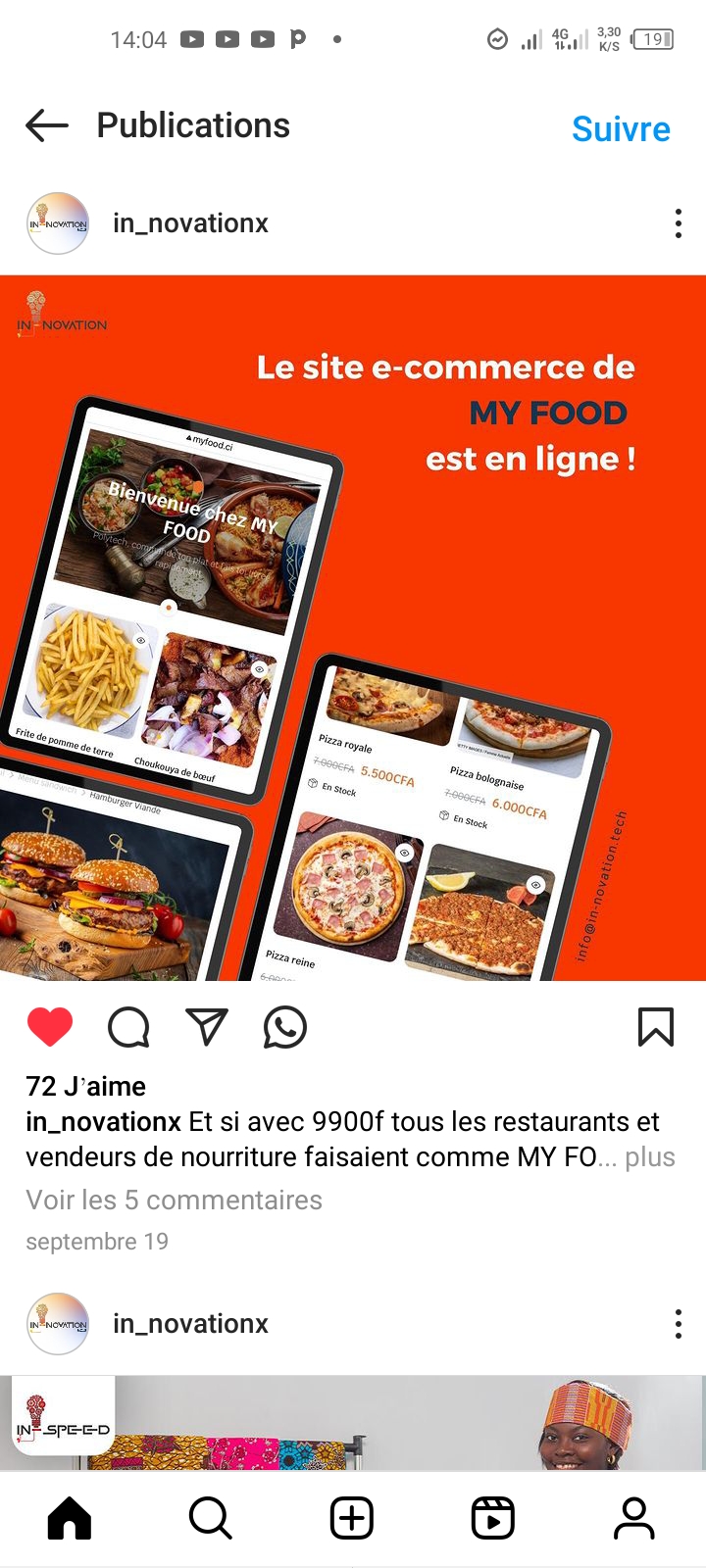Comment on the MY FOOD post
Screen dimensions: 706x1568
click(128, 1027)
